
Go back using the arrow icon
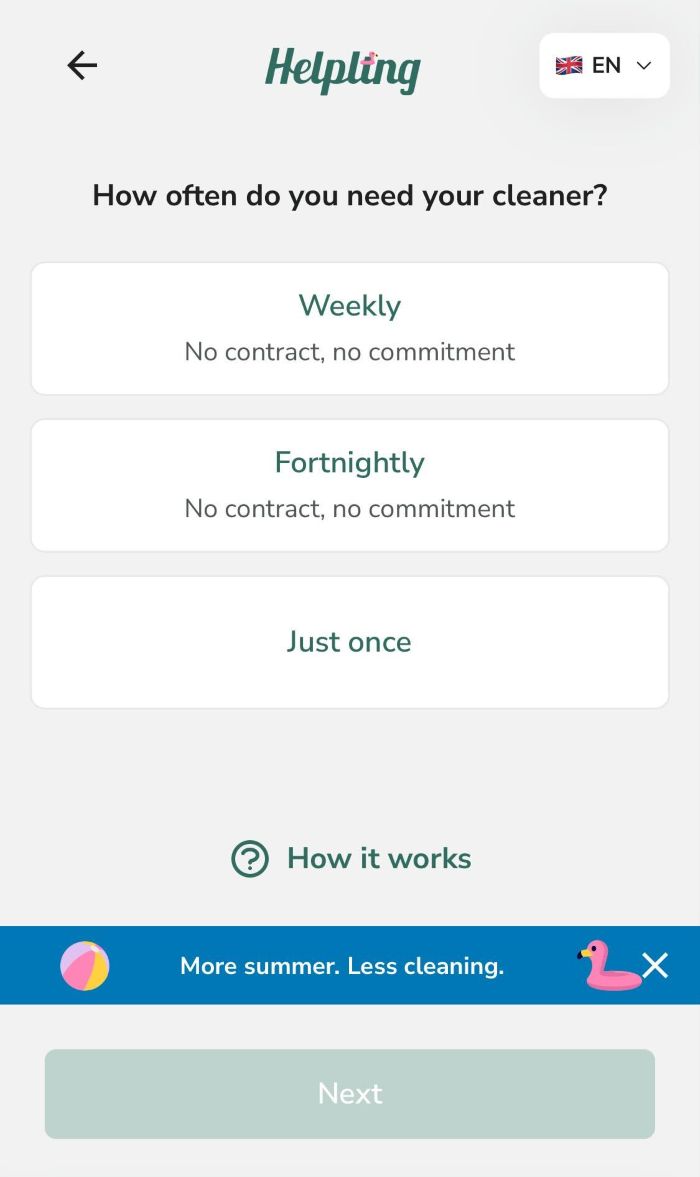82,66
